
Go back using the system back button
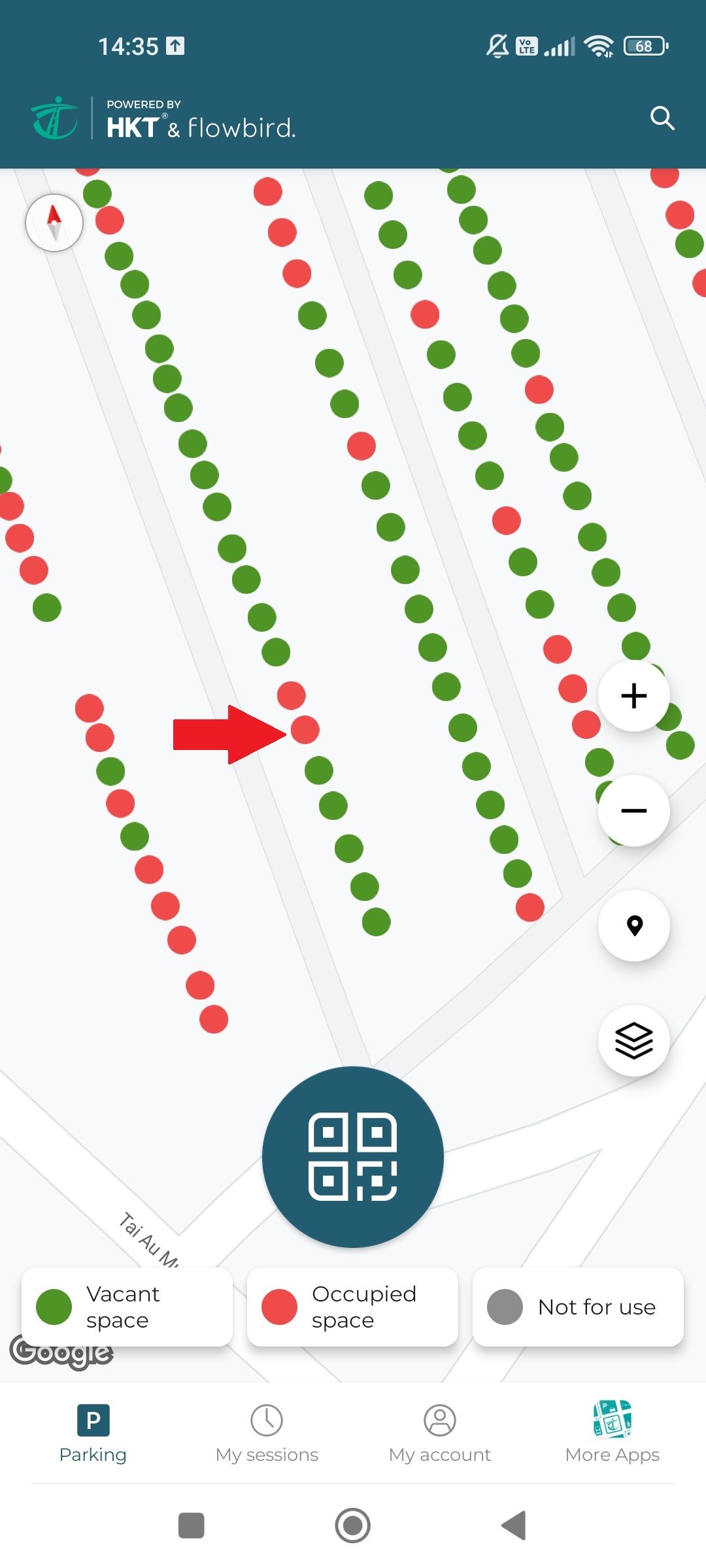coord(514,1526)
